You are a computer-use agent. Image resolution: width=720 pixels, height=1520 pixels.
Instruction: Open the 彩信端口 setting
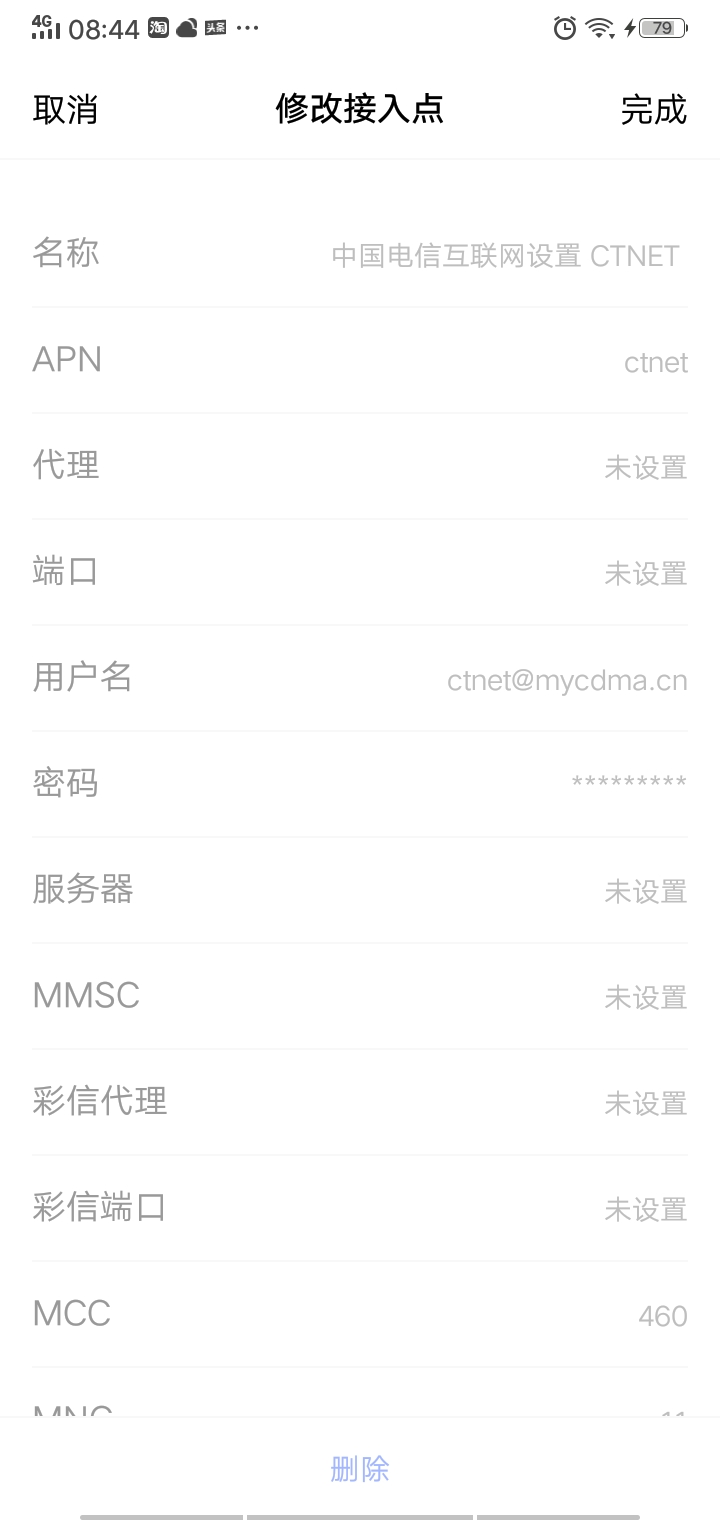[x=360, y=1208]
